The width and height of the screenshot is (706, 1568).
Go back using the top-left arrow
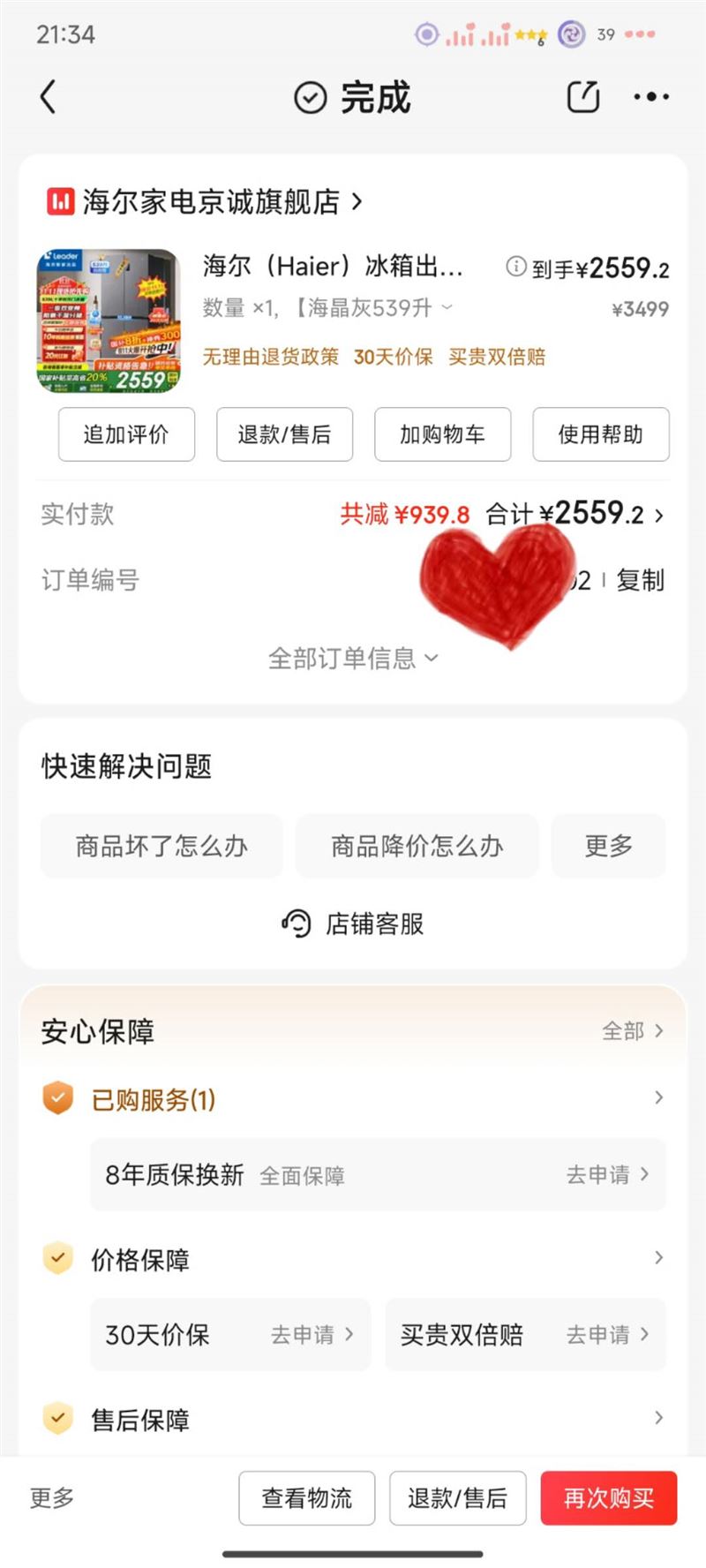point(49,97)
